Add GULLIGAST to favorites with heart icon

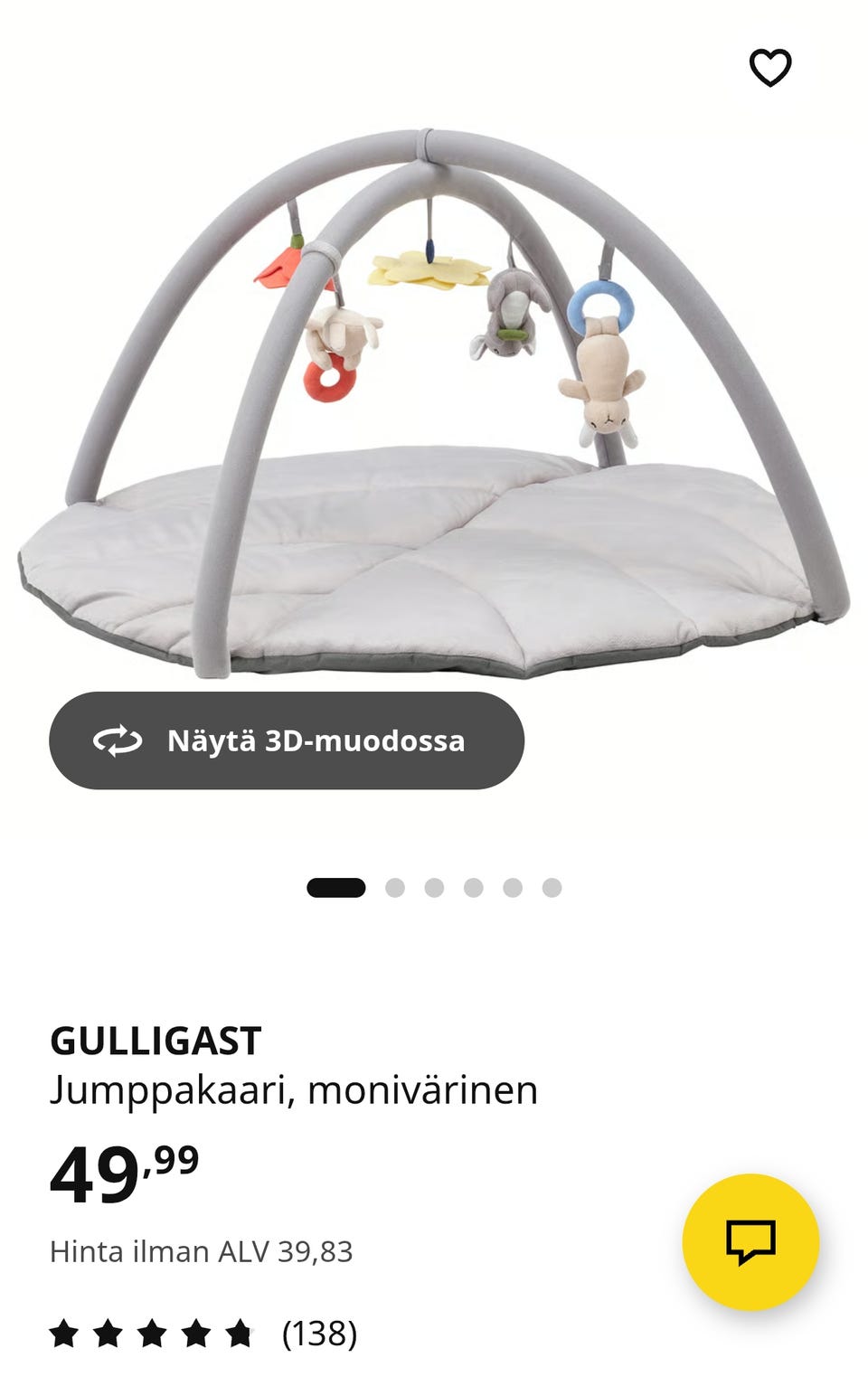[769, 66]
